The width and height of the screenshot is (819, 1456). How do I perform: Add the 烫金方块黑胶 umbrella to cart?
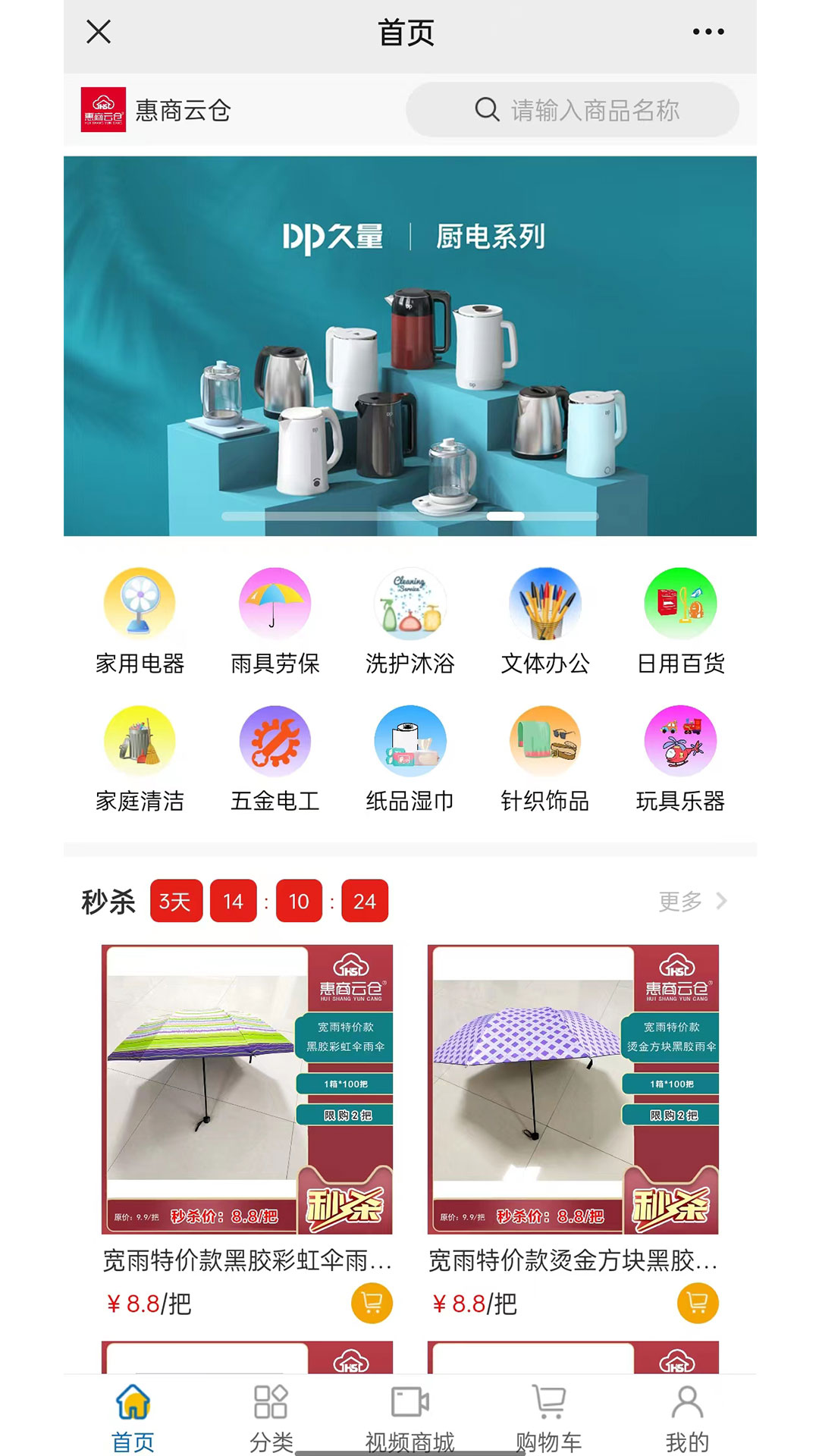(697, 1303)
